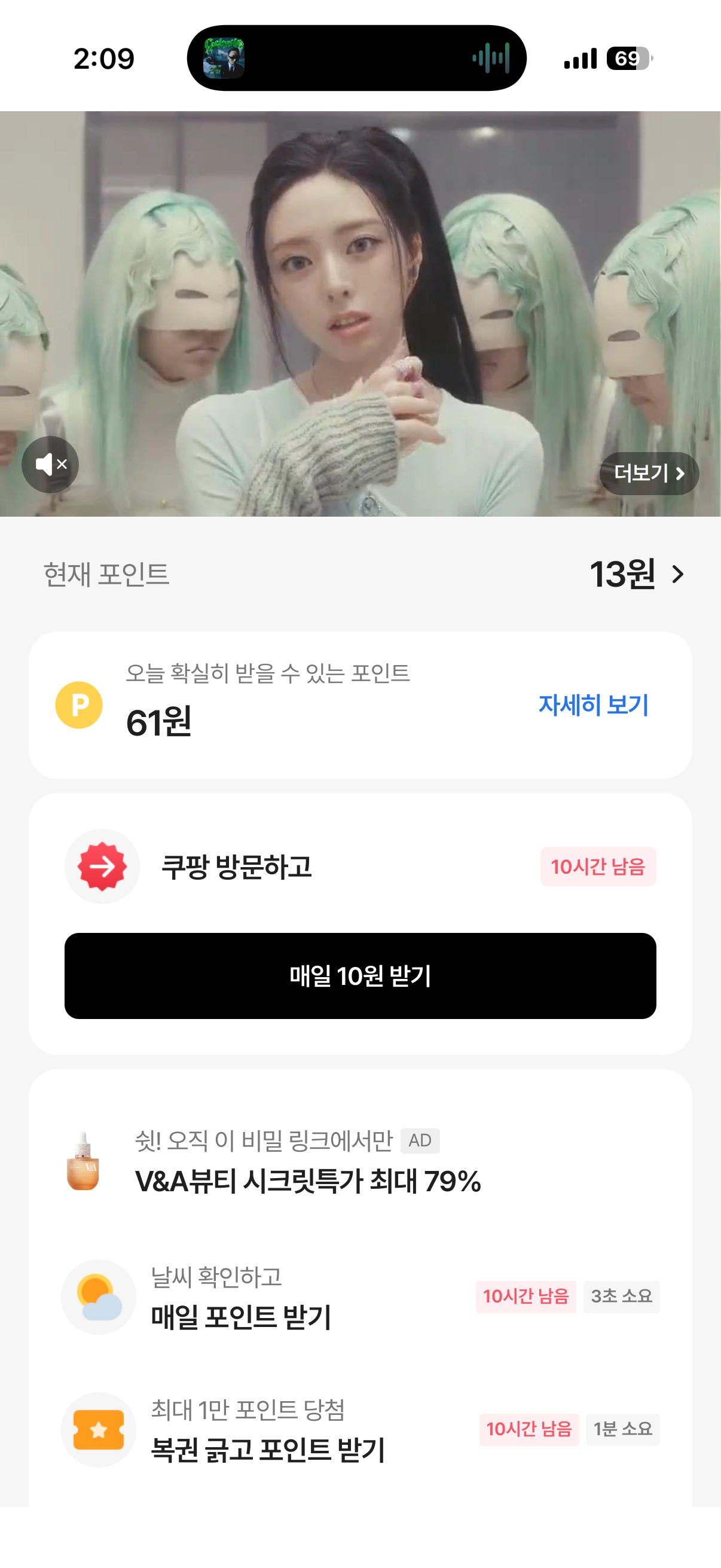Tap the 더보기 button on the video
Image resolution: width=721 pixels, height=1568 pixels.
[x=649, y=473]
